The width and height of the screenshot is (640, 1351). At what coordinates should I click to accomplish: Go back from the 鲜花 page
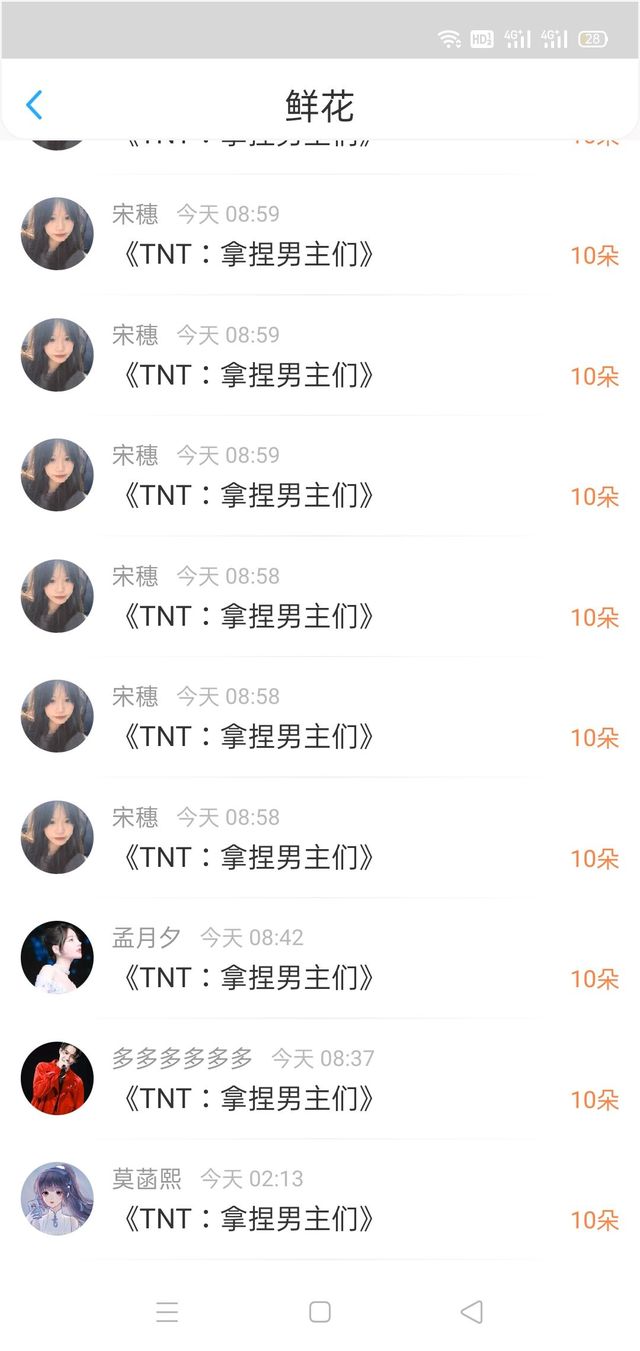point(34,105)
